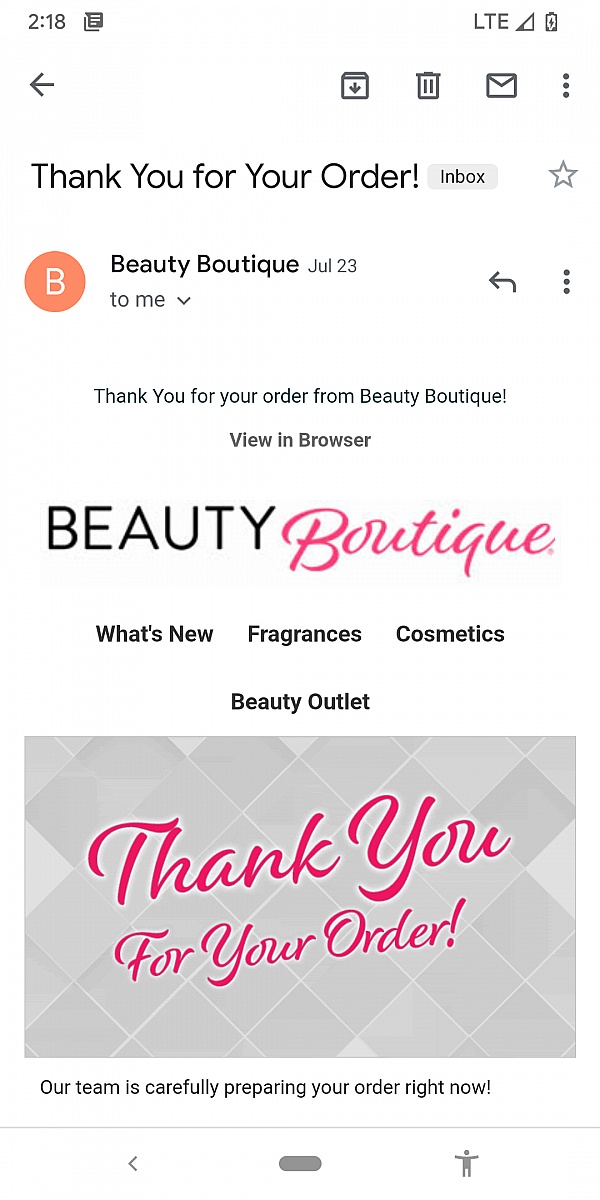
Task: Expand recipient details next to 'to me'
Action: (183, 301)
